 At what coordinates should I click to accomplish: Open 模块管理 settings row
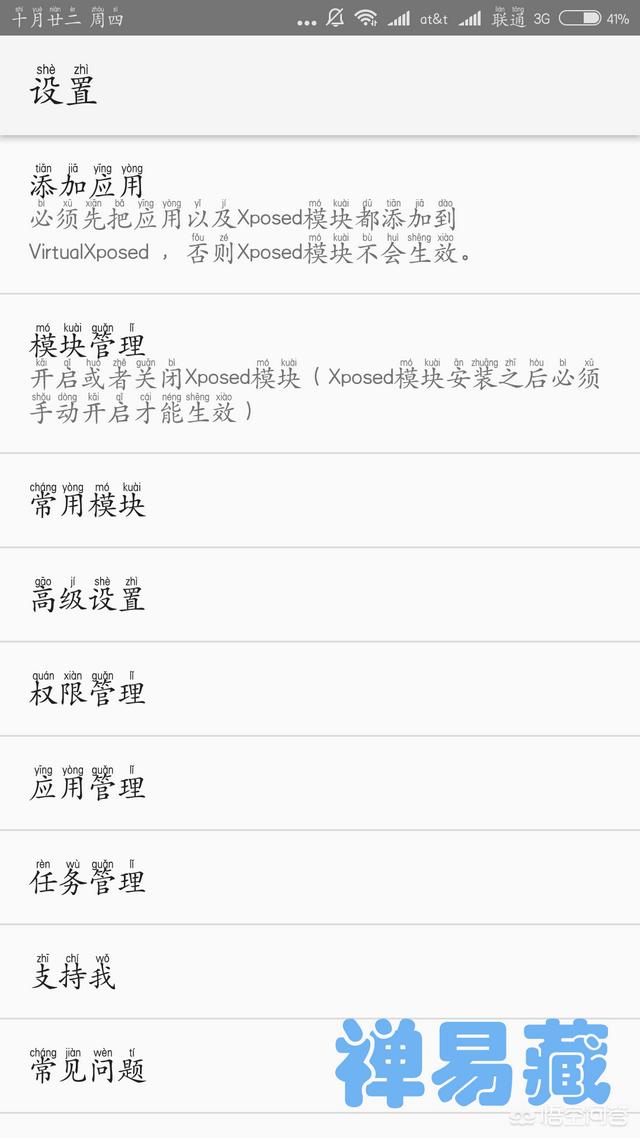(x=320, y=374)
